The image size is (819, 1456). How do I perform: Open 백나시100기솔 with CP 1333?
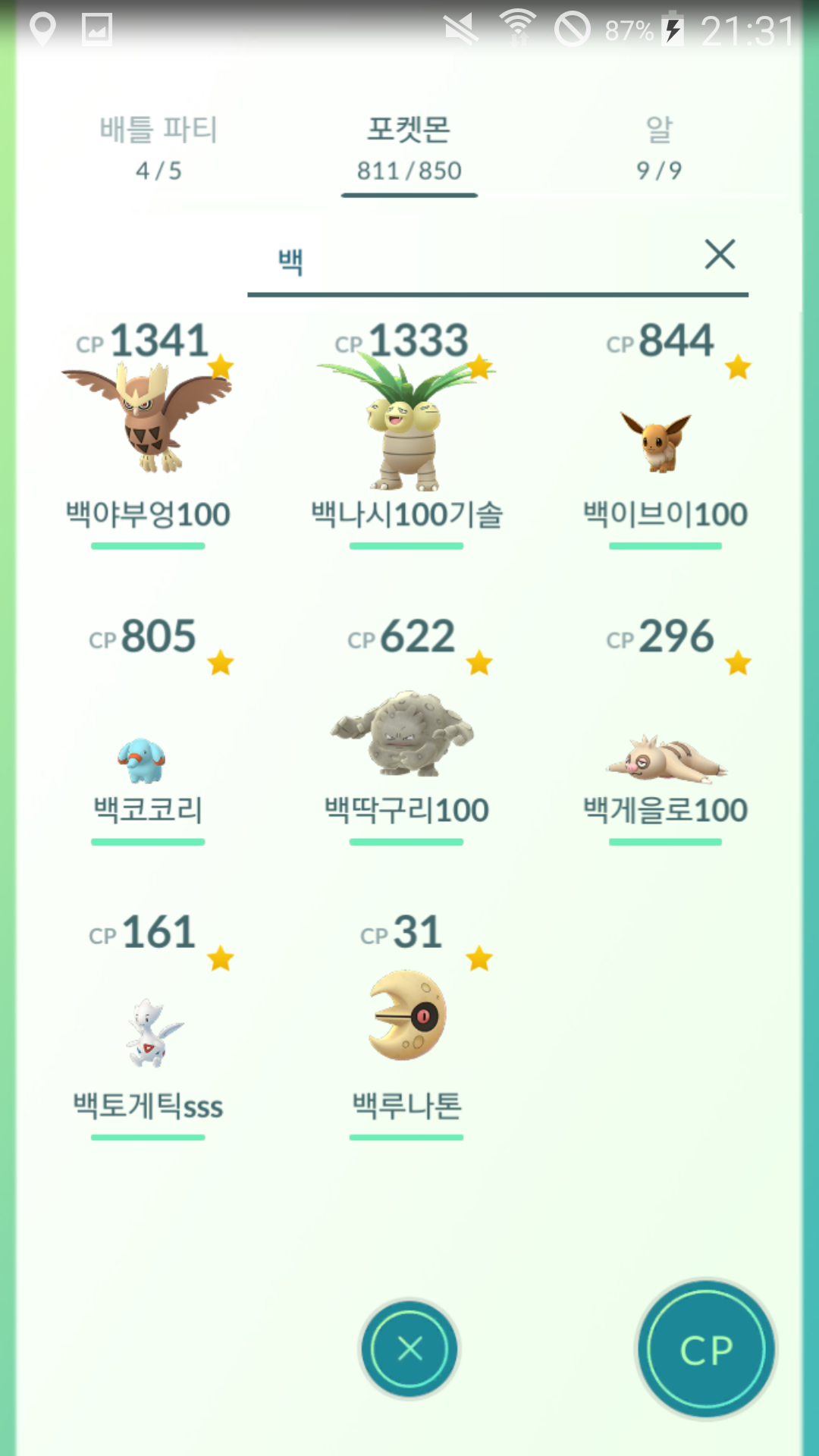tap(406, 425)
